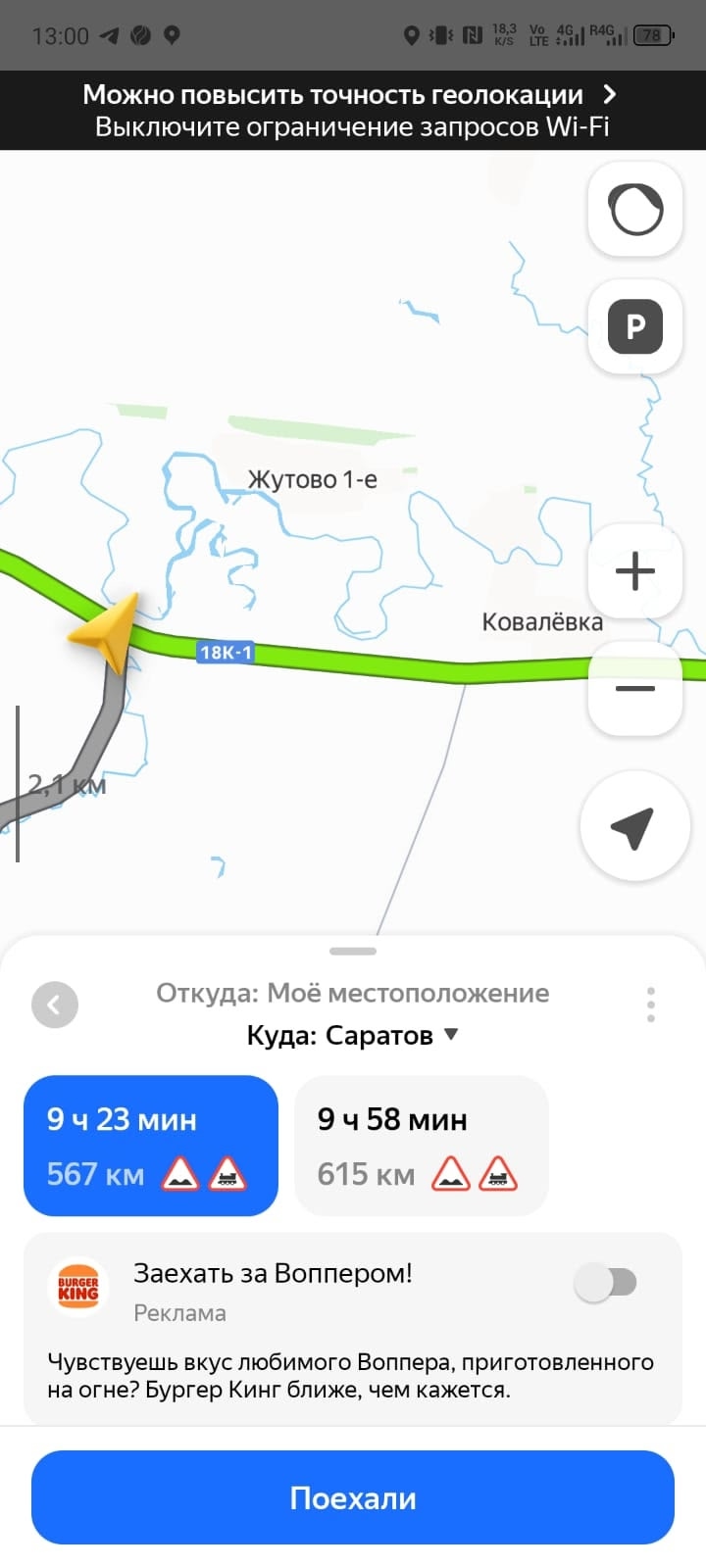Screen dimensions: 706x1568
Task: Enable the Burger King stopover toggle
Action: pyautogui.click(x=605, y=1282)
